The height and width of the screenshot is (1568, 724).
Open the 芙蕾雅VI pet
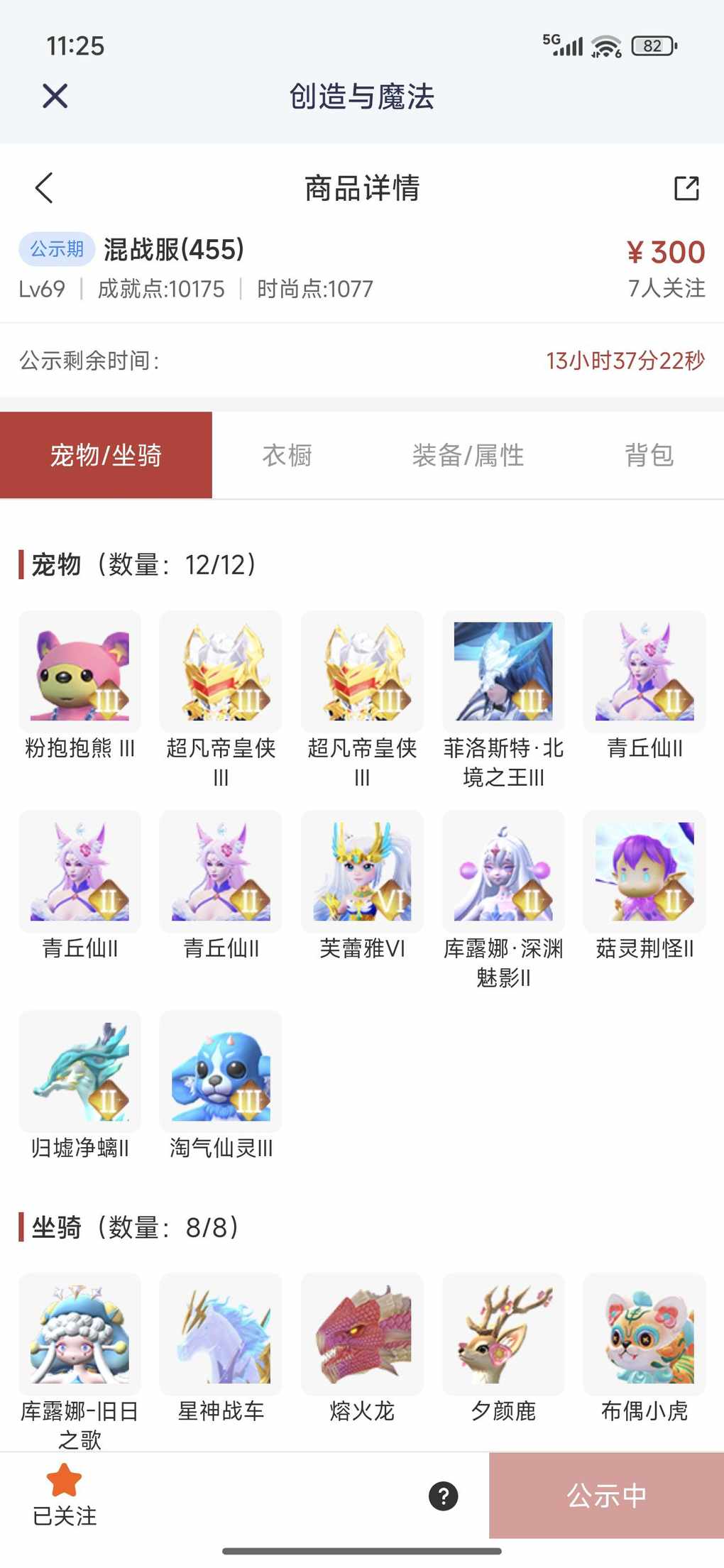pyautogui.click(x=362, y=872)
